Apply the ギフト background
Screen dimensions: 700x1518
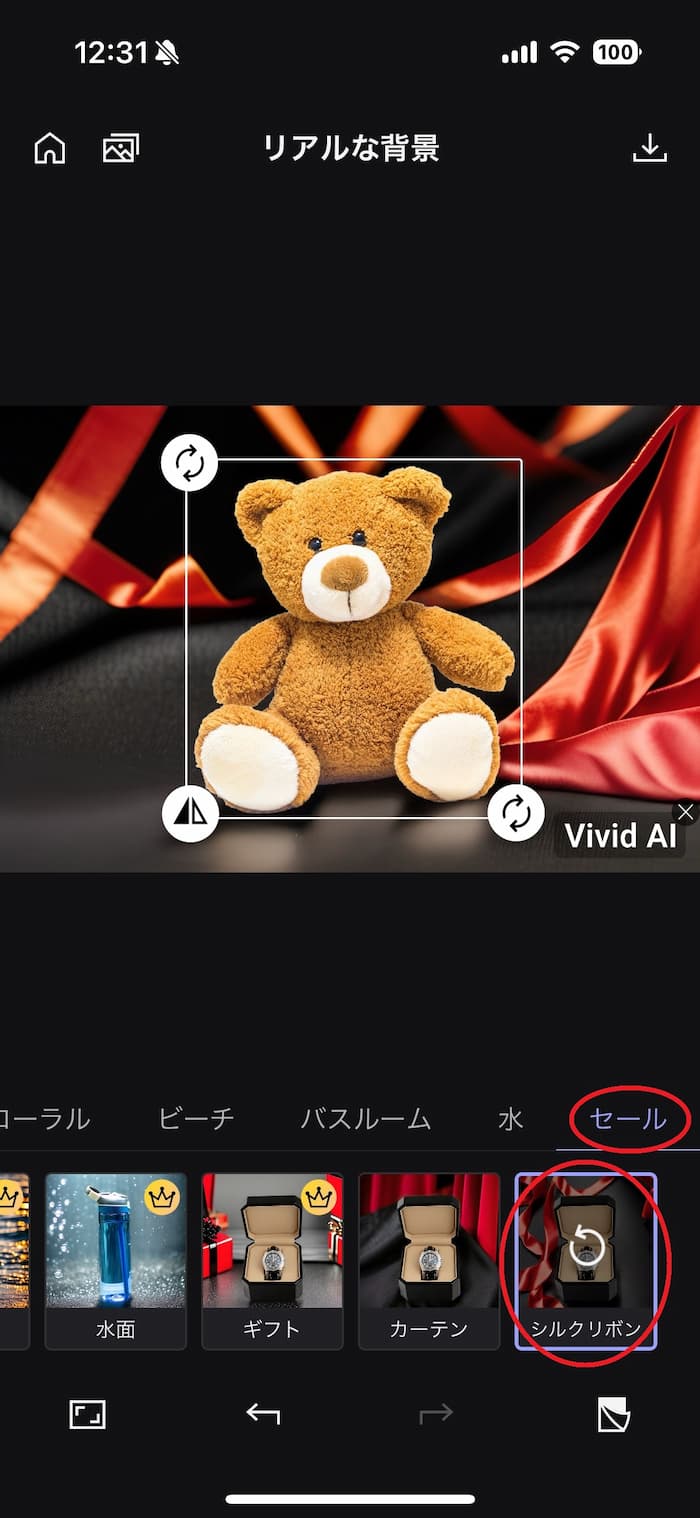[x=272, y=1260]
